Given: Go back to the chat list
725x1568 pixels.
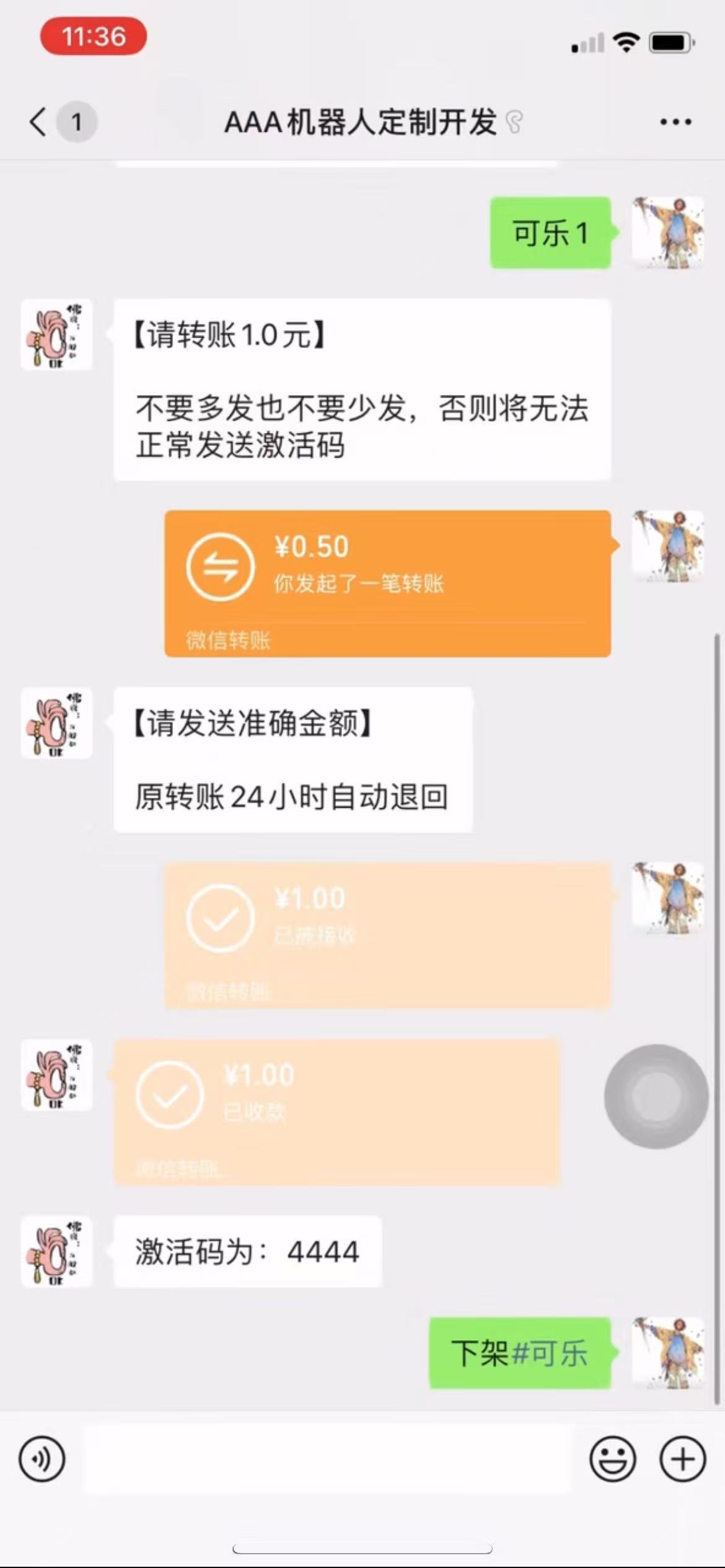Looking at the screenshot, I should (38, 121).
